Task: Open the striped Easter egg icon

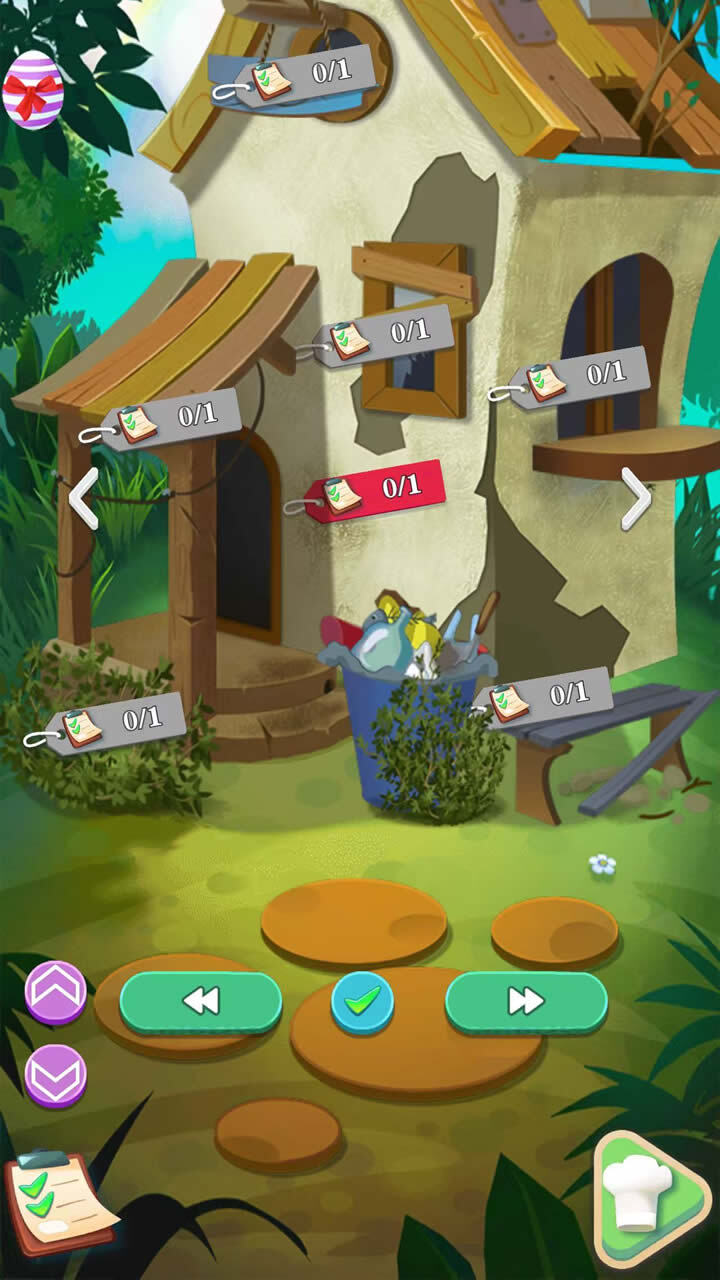Action: (34, 88)
